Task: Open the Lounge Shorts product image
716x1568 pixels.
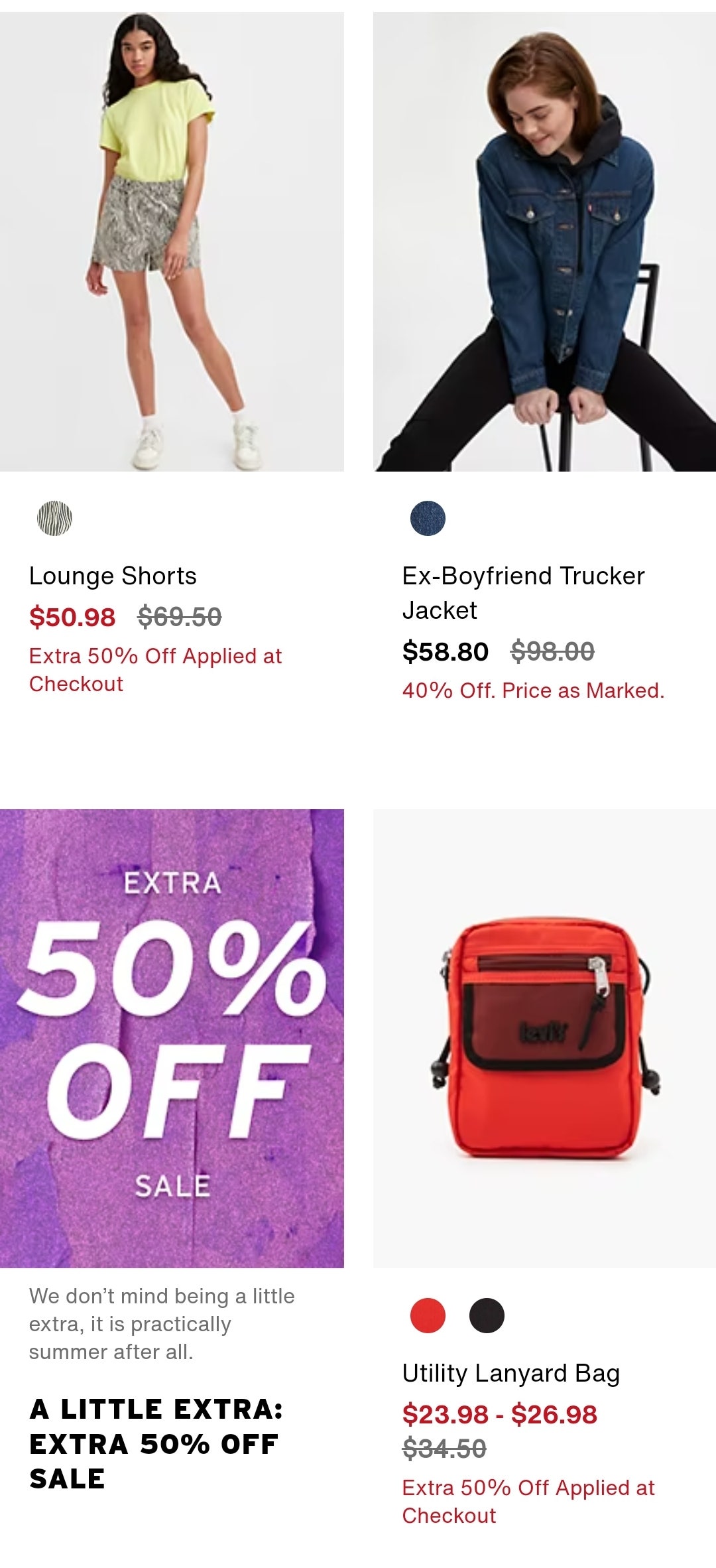Action: (172, 241)
